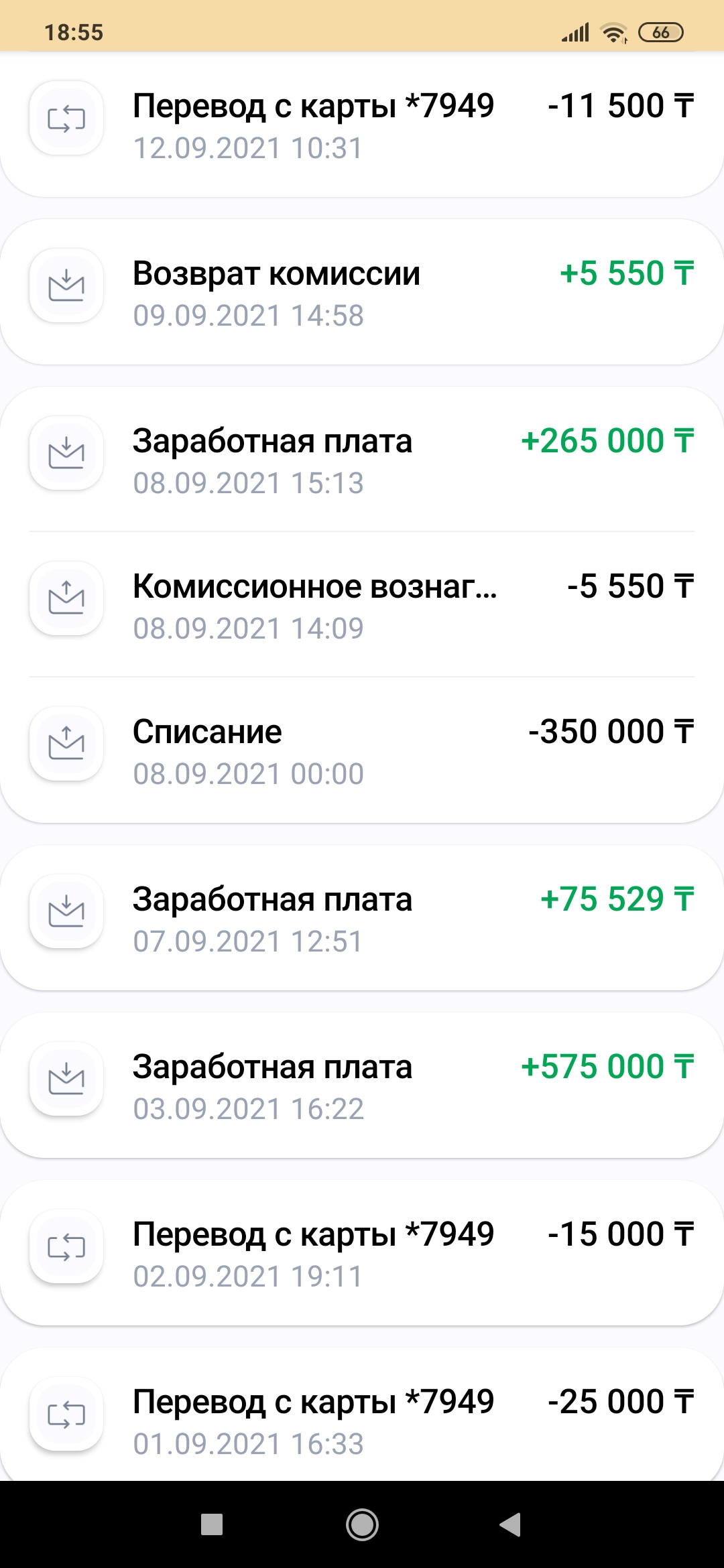Tap the system home button
724x1568 pixels.
[x=362, y=1524]
